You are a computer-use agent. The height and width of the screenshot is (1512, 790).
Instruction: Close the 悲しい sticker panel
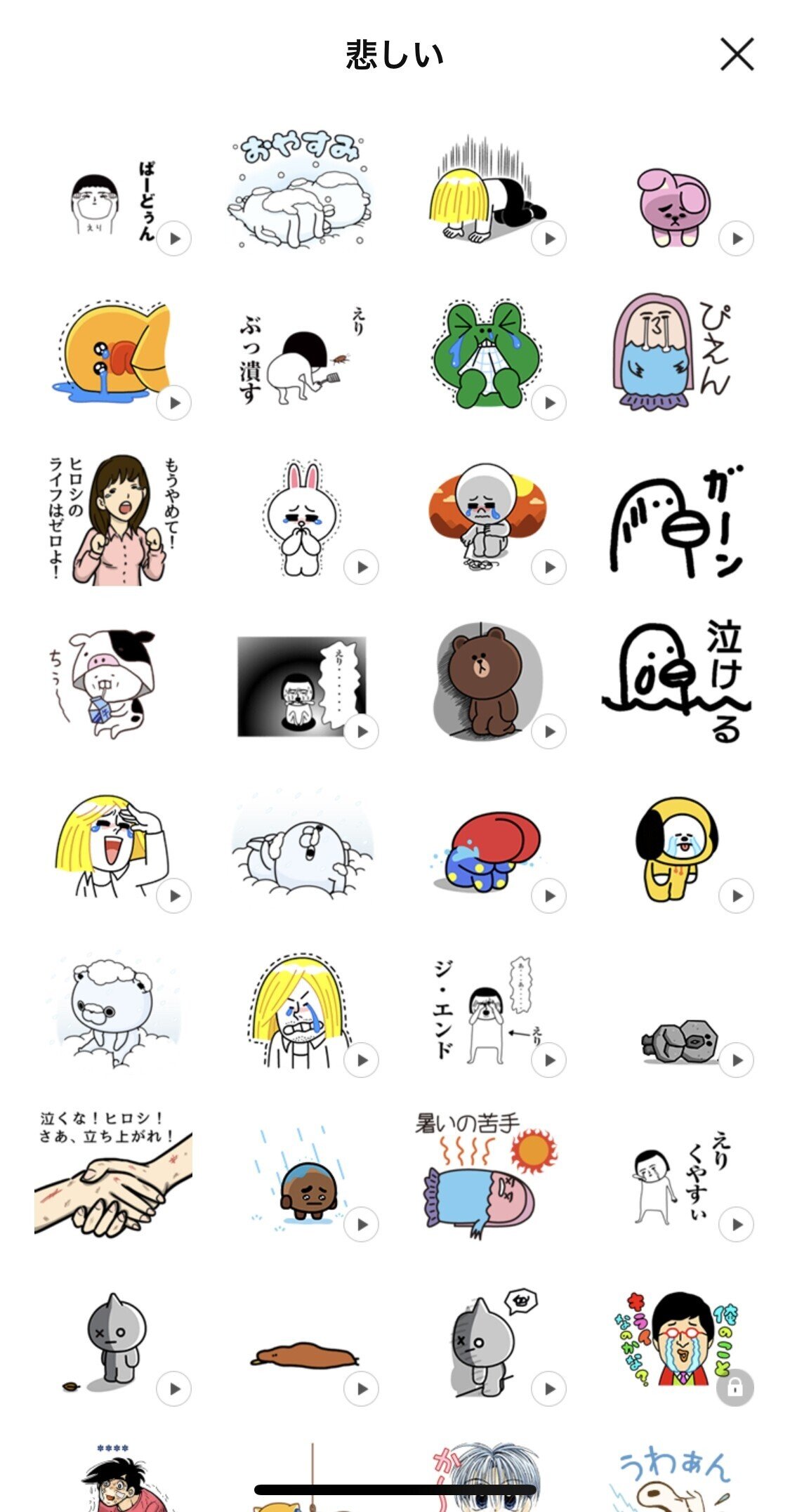[736, 55]
